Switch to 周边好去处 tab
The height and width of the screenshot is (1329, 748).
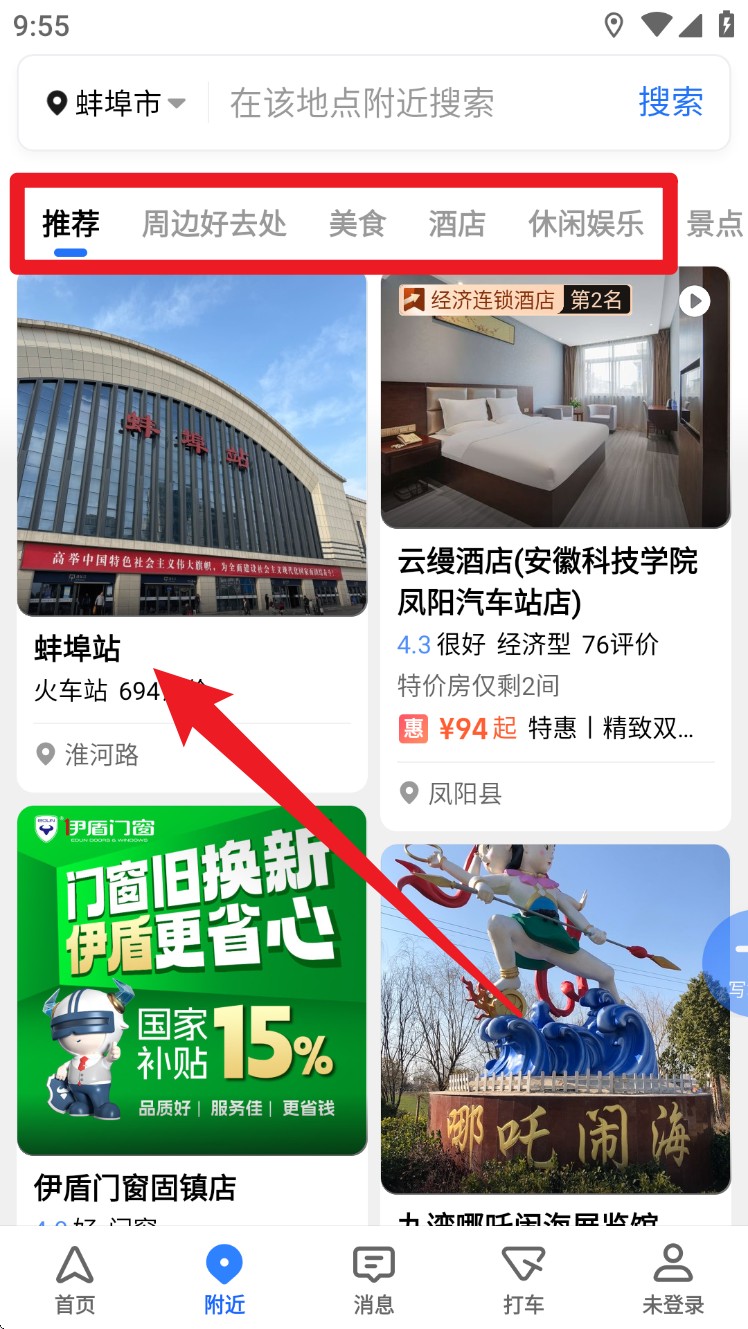click(x=214, y=224)
